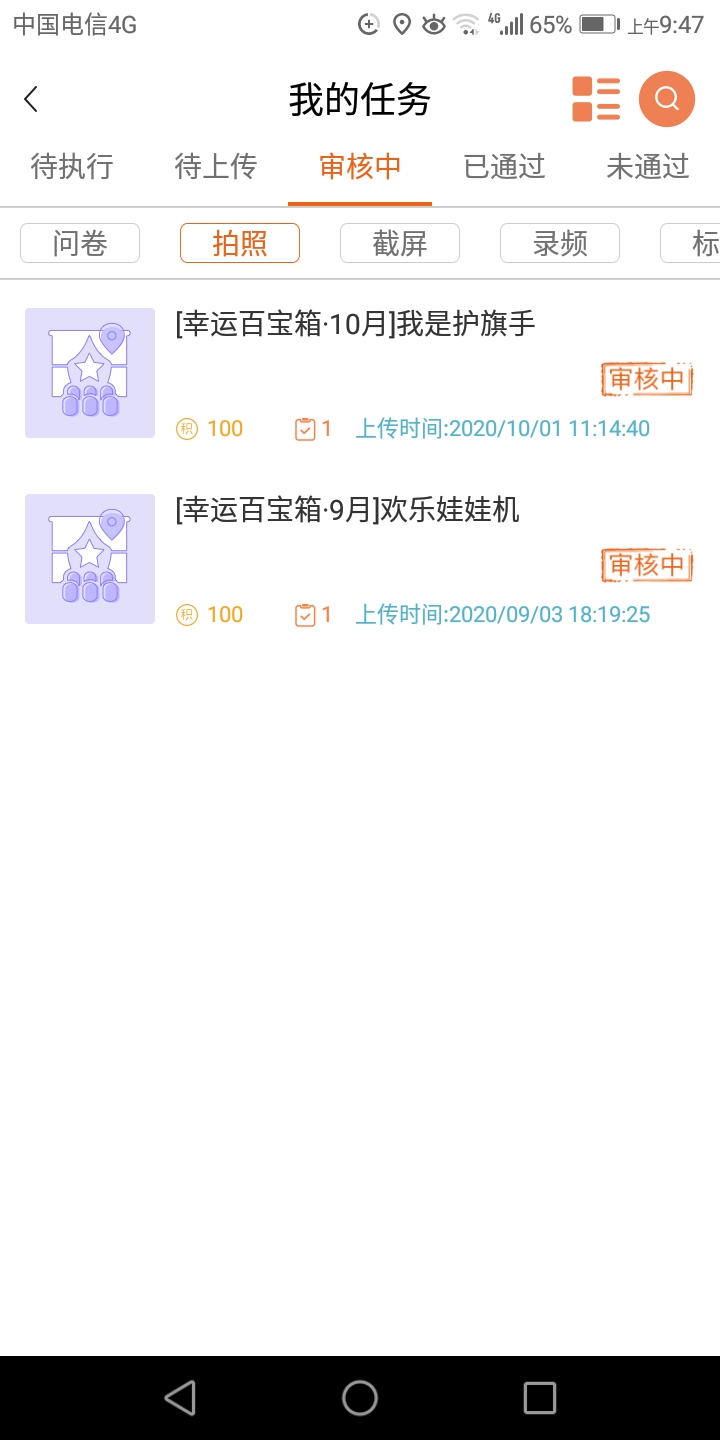Select the 审核中 tab
Screen dimensions: 720x1440
360,166
